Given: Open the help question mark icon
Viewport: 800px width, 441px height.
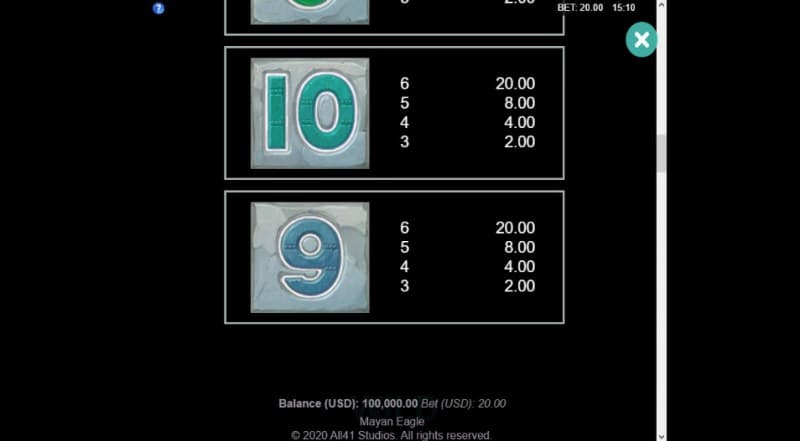Looking at the screenshot, I should coord(159,8).
